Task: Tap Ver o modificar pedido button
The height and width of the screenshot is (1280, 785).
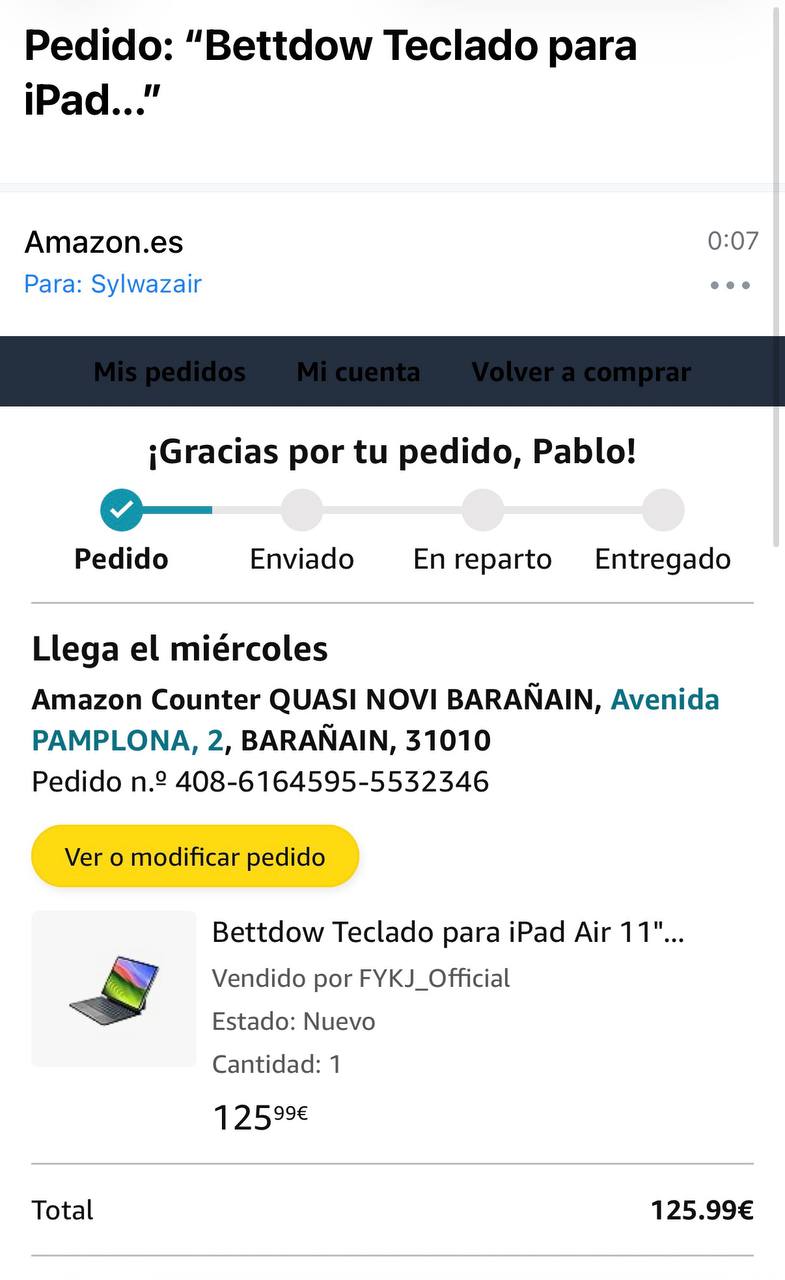Action: (x=195, y=857)
